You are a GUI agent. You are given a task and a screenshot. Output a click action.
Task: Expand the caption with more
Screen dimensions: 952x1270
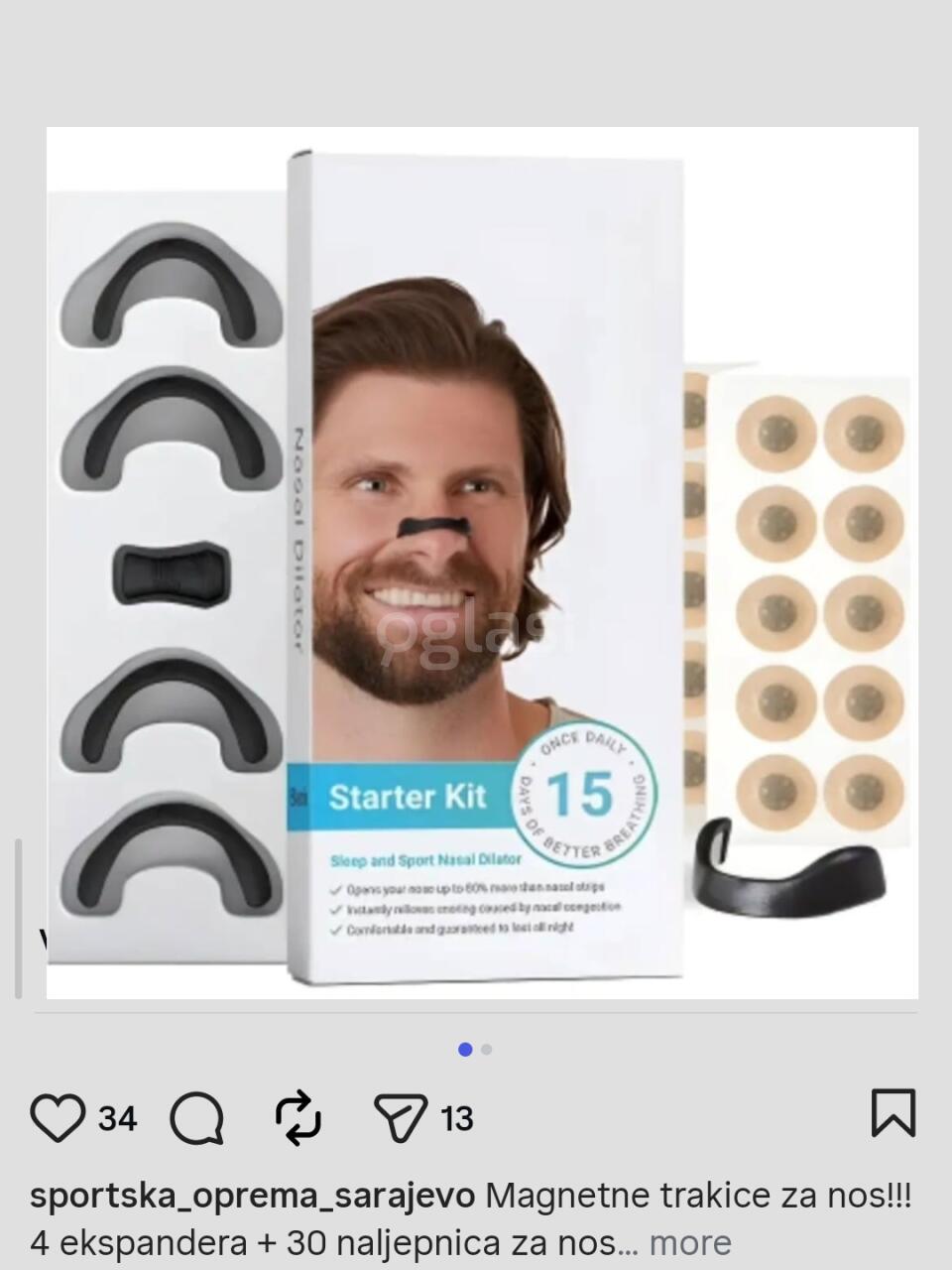coord(690,1242)
